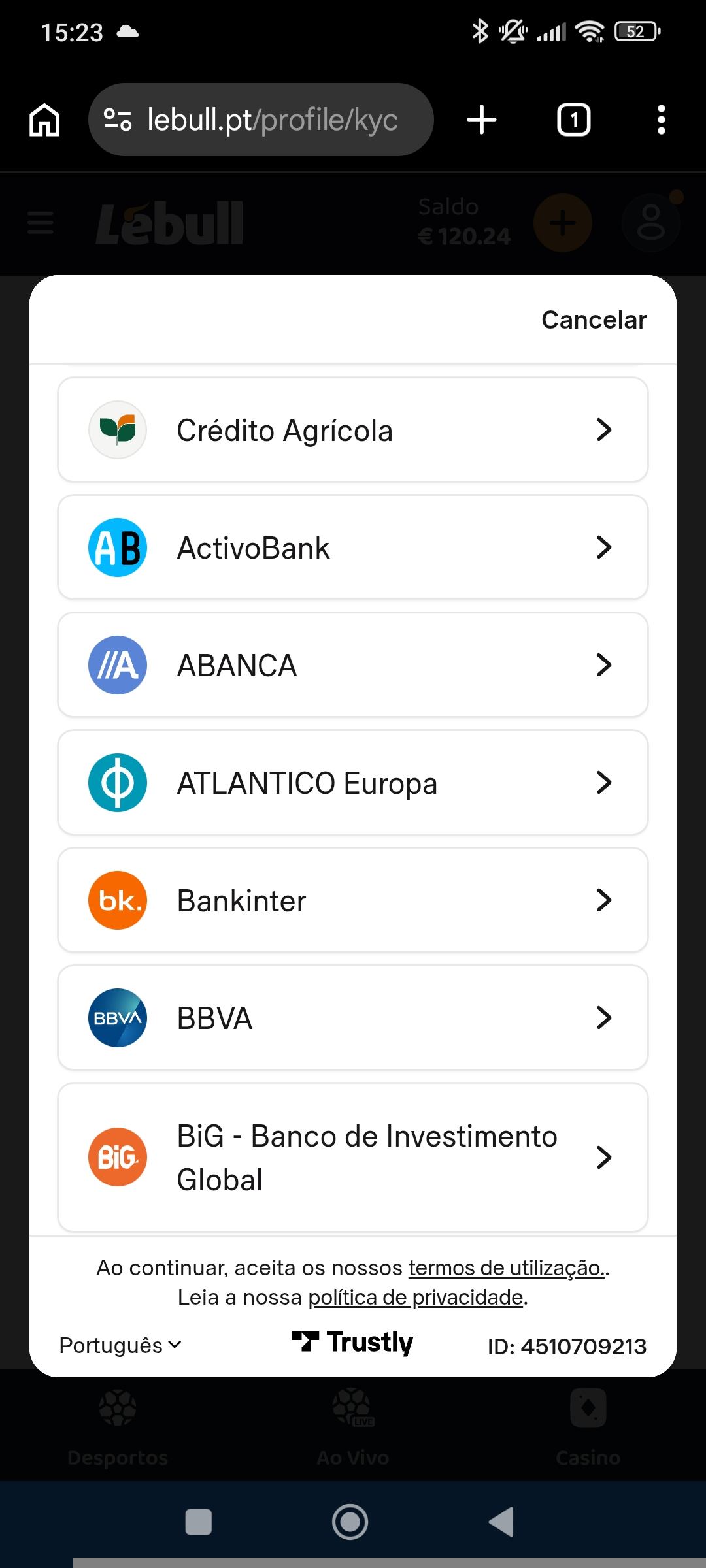The image size is (706, 1568).
Task: Open the browser overflow menu
Action: coord(661,120)
